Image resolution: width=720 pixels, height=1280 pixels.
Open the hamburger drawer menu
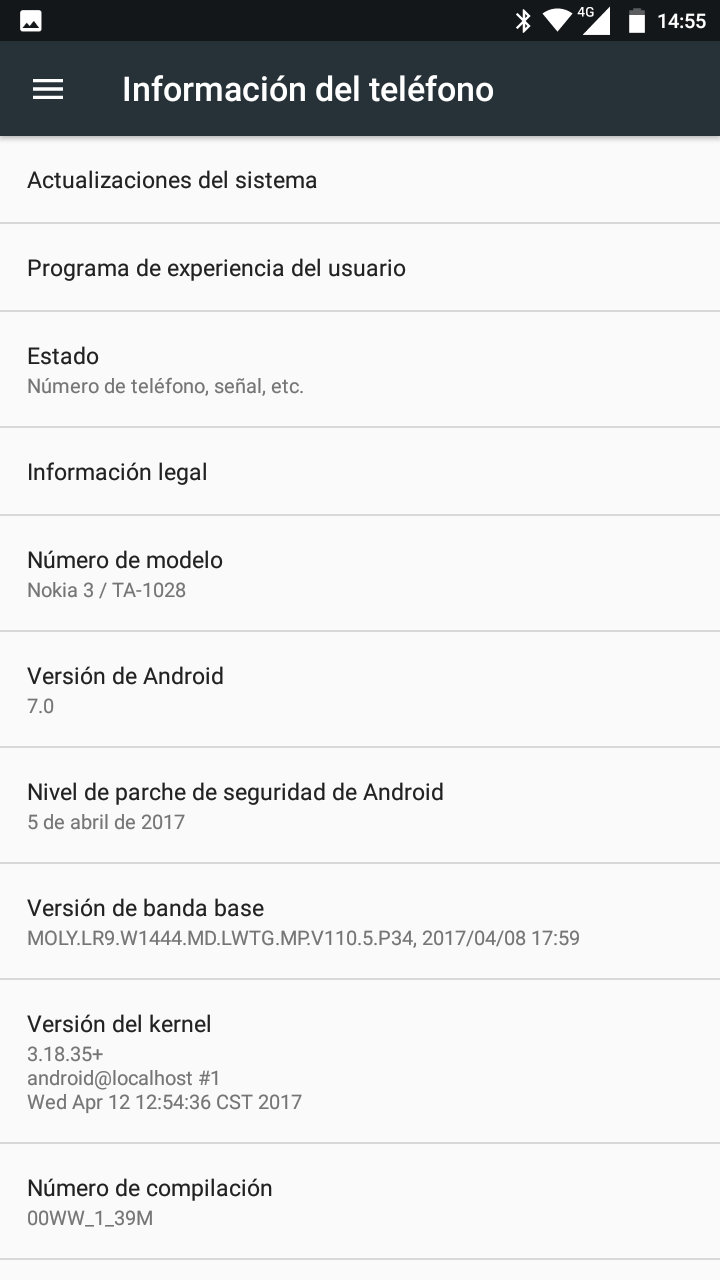pos(48,89)
